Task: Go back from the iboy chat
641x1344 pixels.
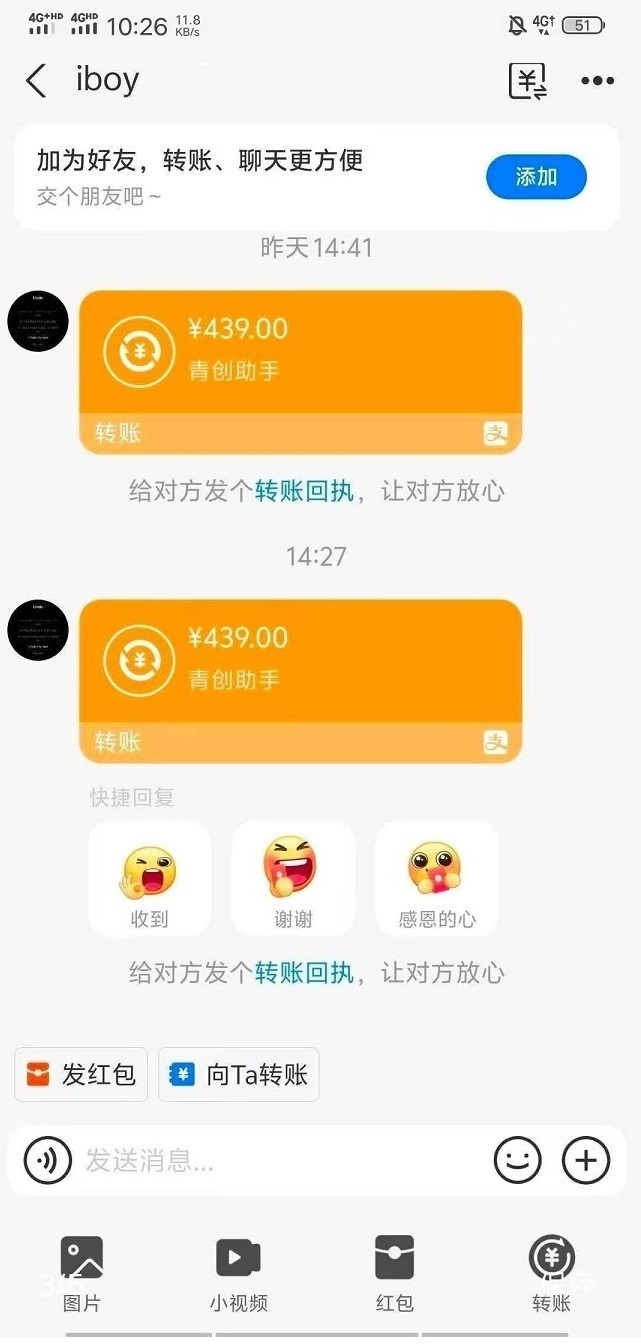Action: tap(36, 81)
